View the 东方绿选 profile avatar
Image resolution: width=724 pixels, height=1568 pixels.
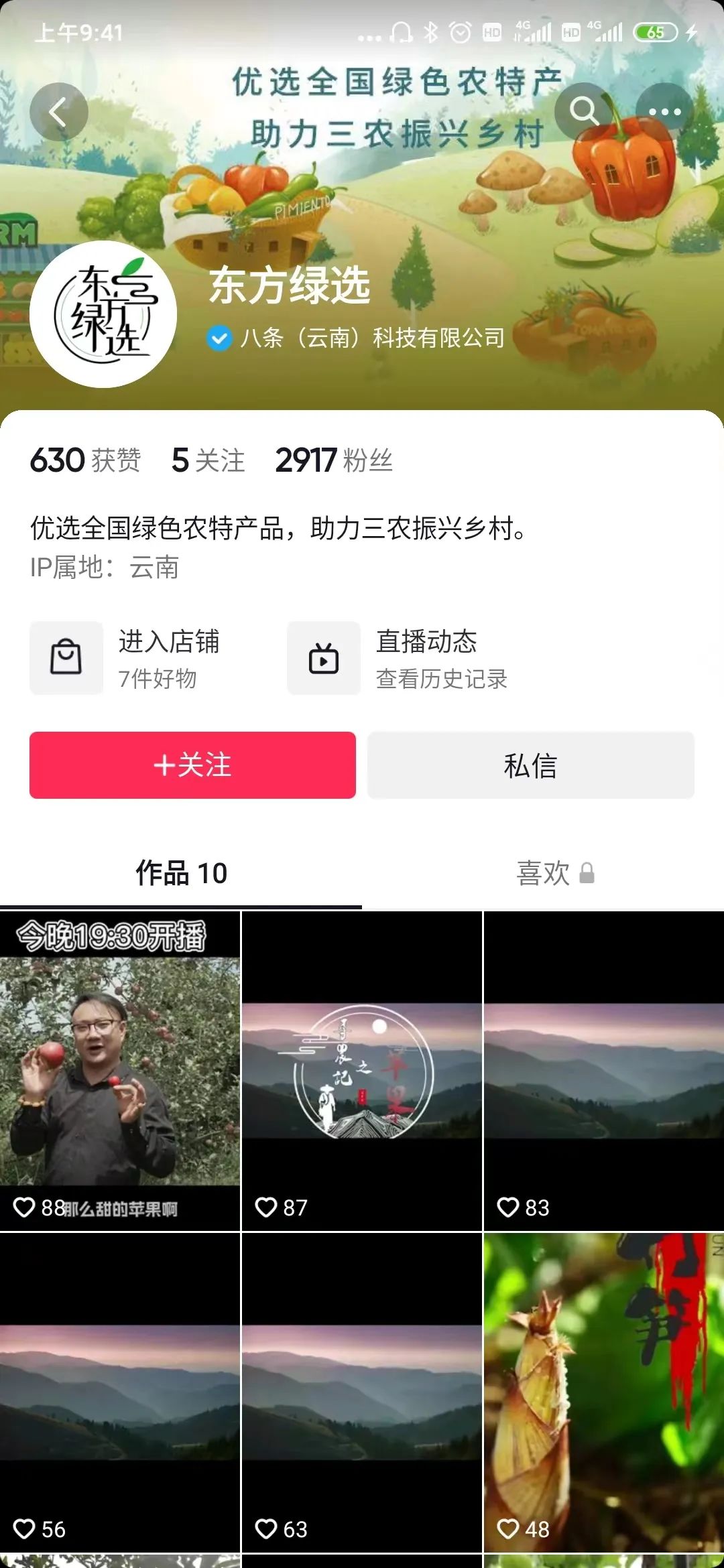tap(103, 314)
